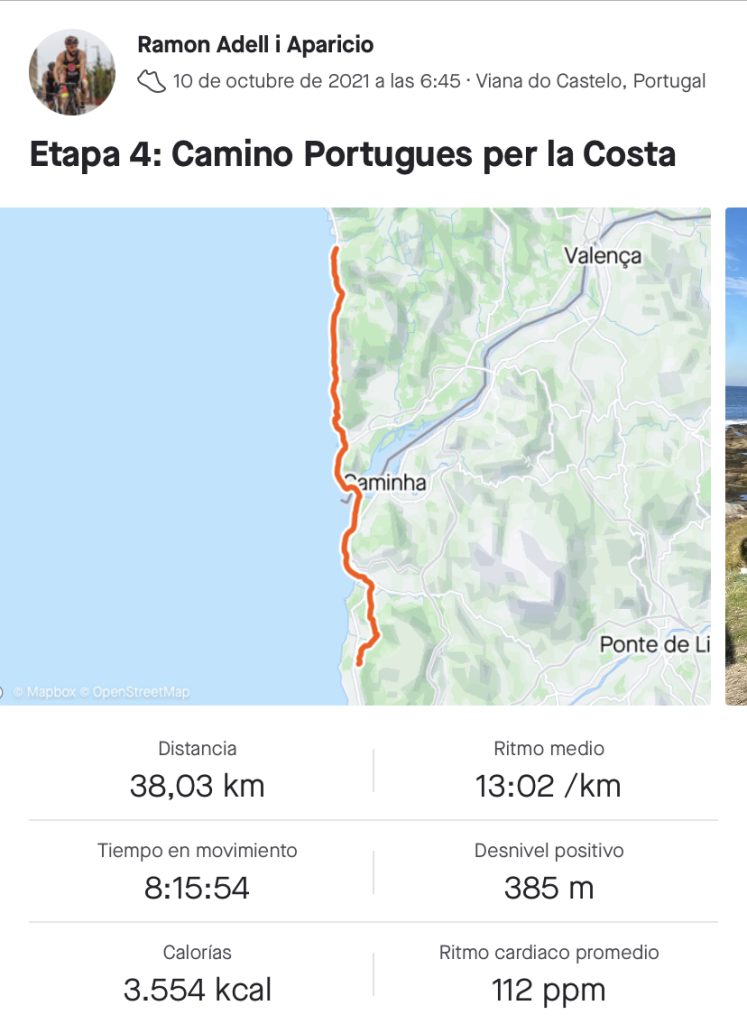747x1024 pixels.
Task: Open the coast photo next to the map
Action: tap(736, 455)
